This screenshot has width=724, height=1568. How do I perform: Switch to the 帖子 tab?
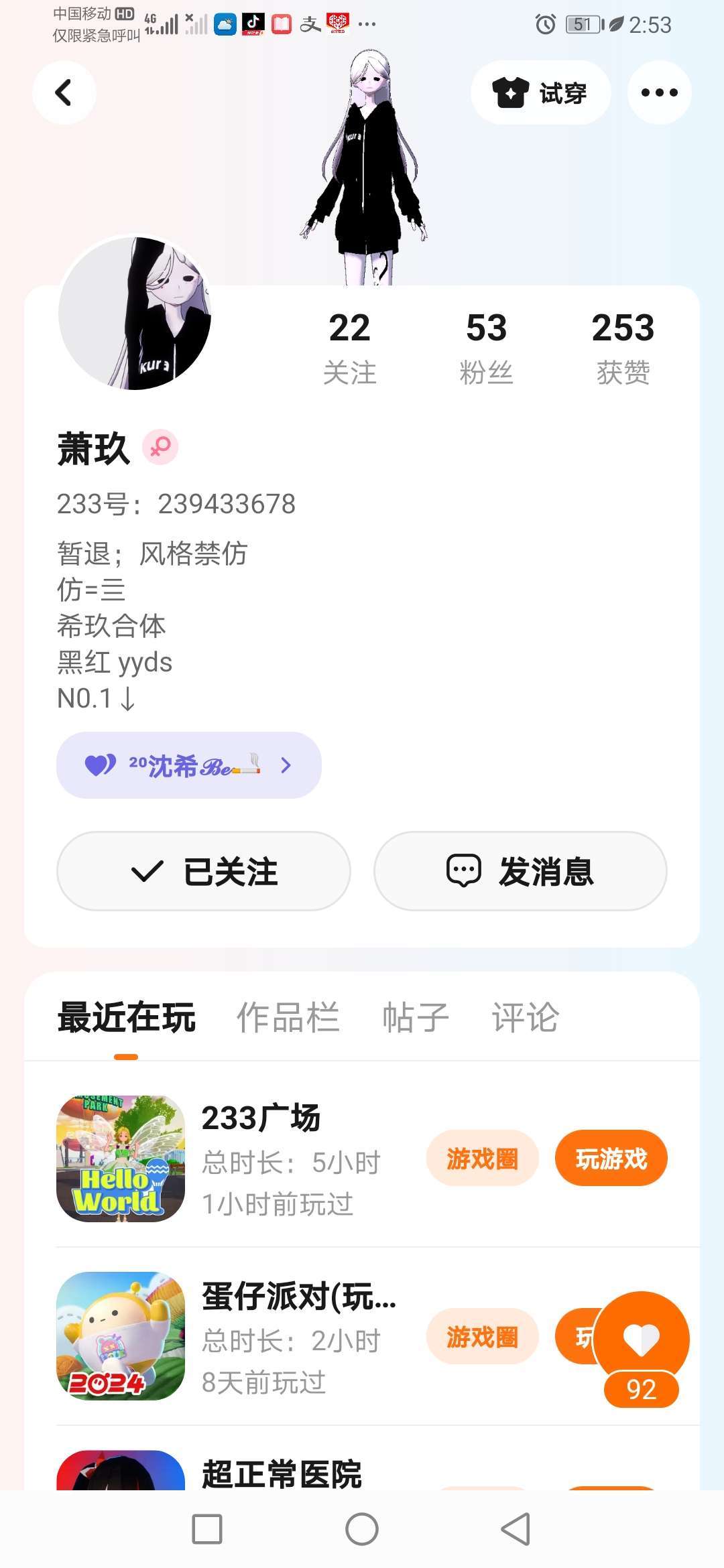415,1018
